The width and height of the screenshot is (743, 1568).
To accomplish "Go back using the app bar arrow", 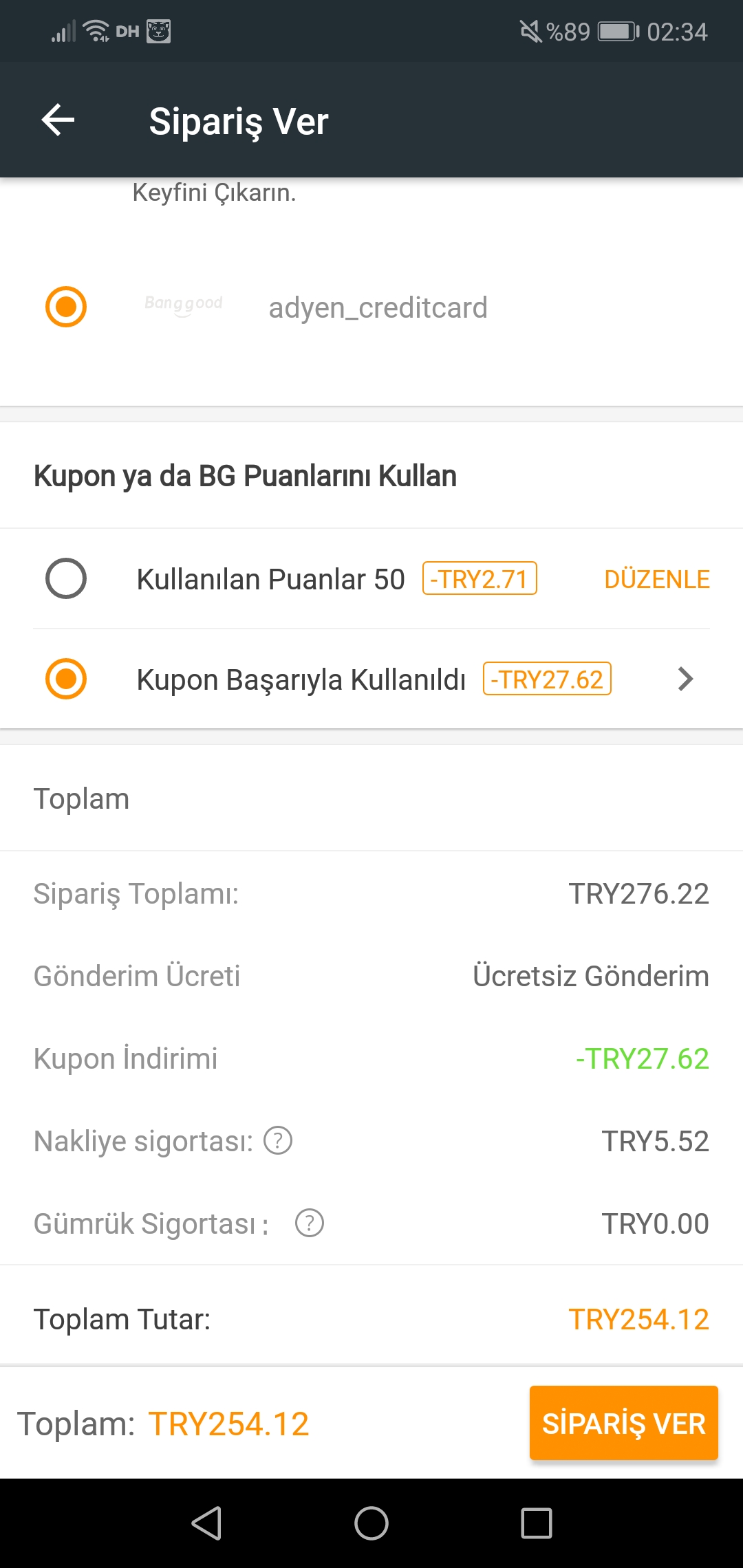I will 58,120.
